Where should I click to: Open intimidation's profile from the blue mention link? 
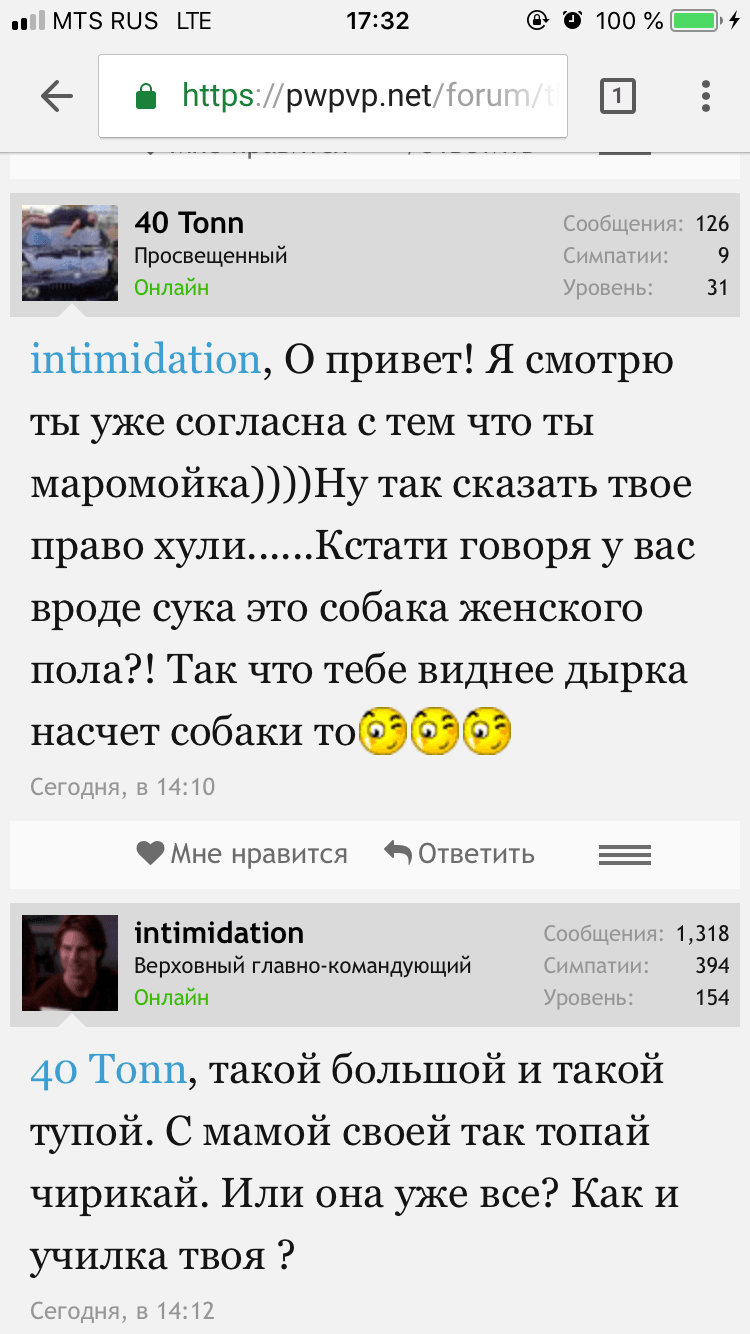point(145,360)
